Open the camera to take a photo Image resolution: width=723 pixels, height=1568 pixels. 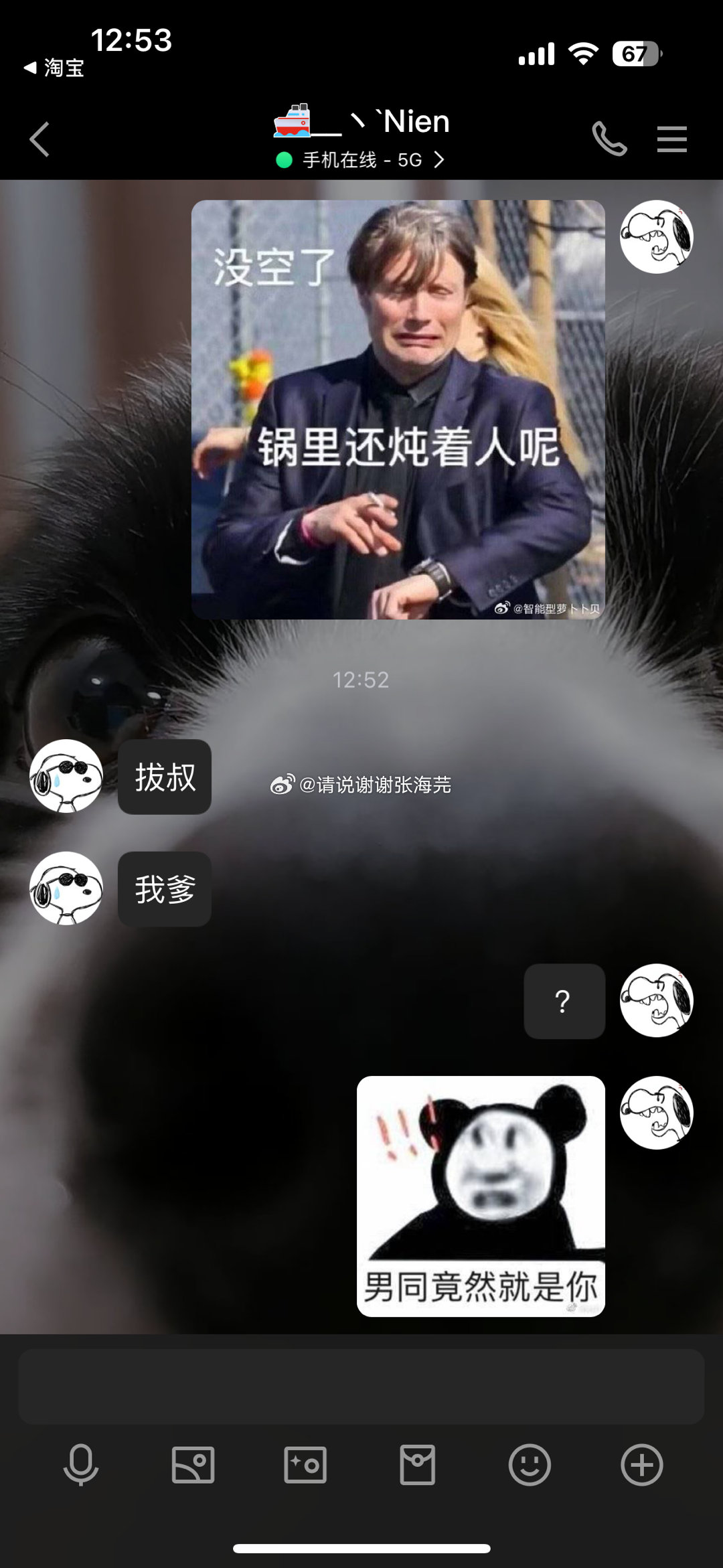[x=305, y=1465]
